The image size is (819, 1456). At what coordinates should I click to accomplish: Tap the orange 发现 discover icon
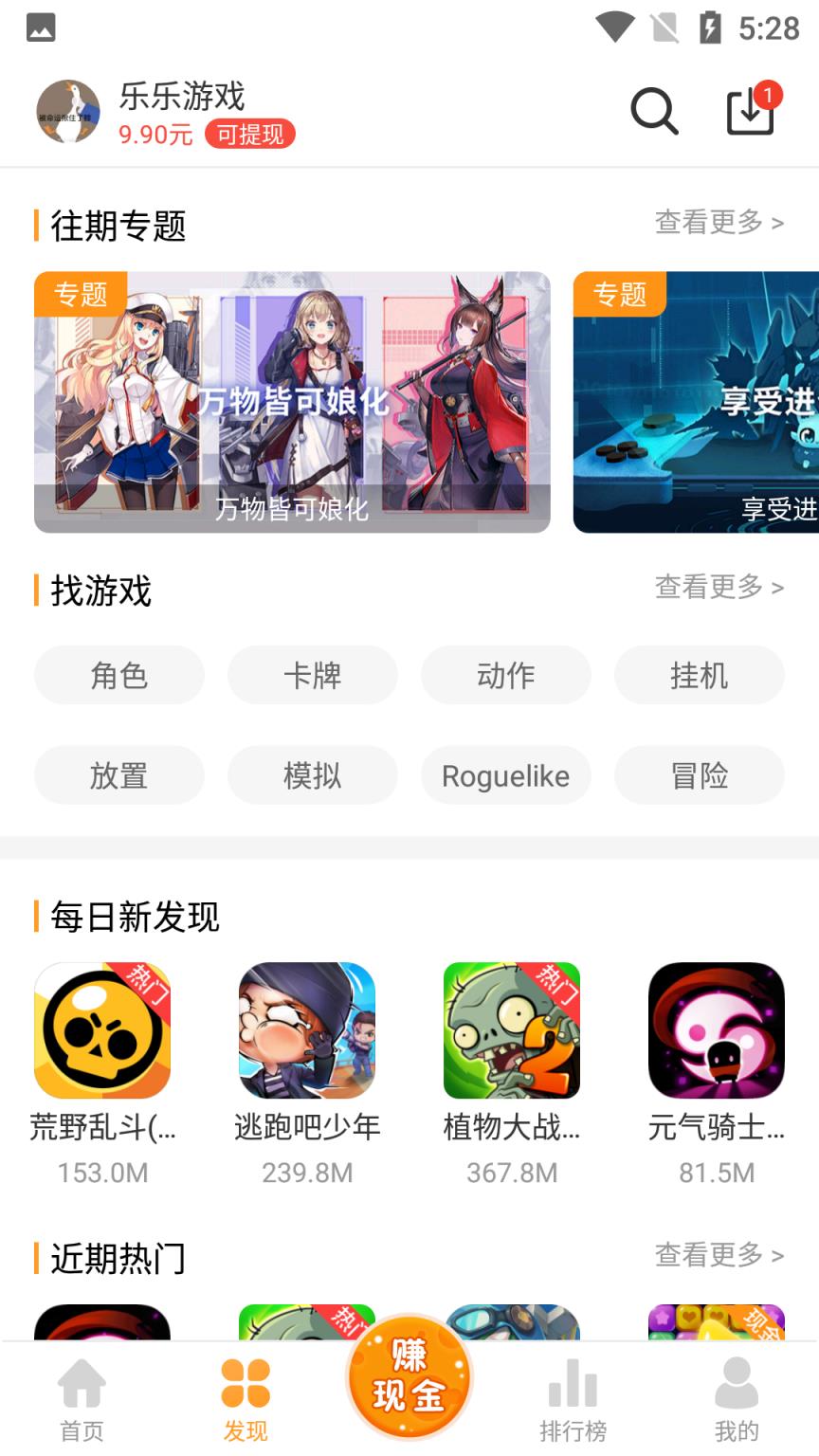pyautogui.click(x=245, y=1384)
